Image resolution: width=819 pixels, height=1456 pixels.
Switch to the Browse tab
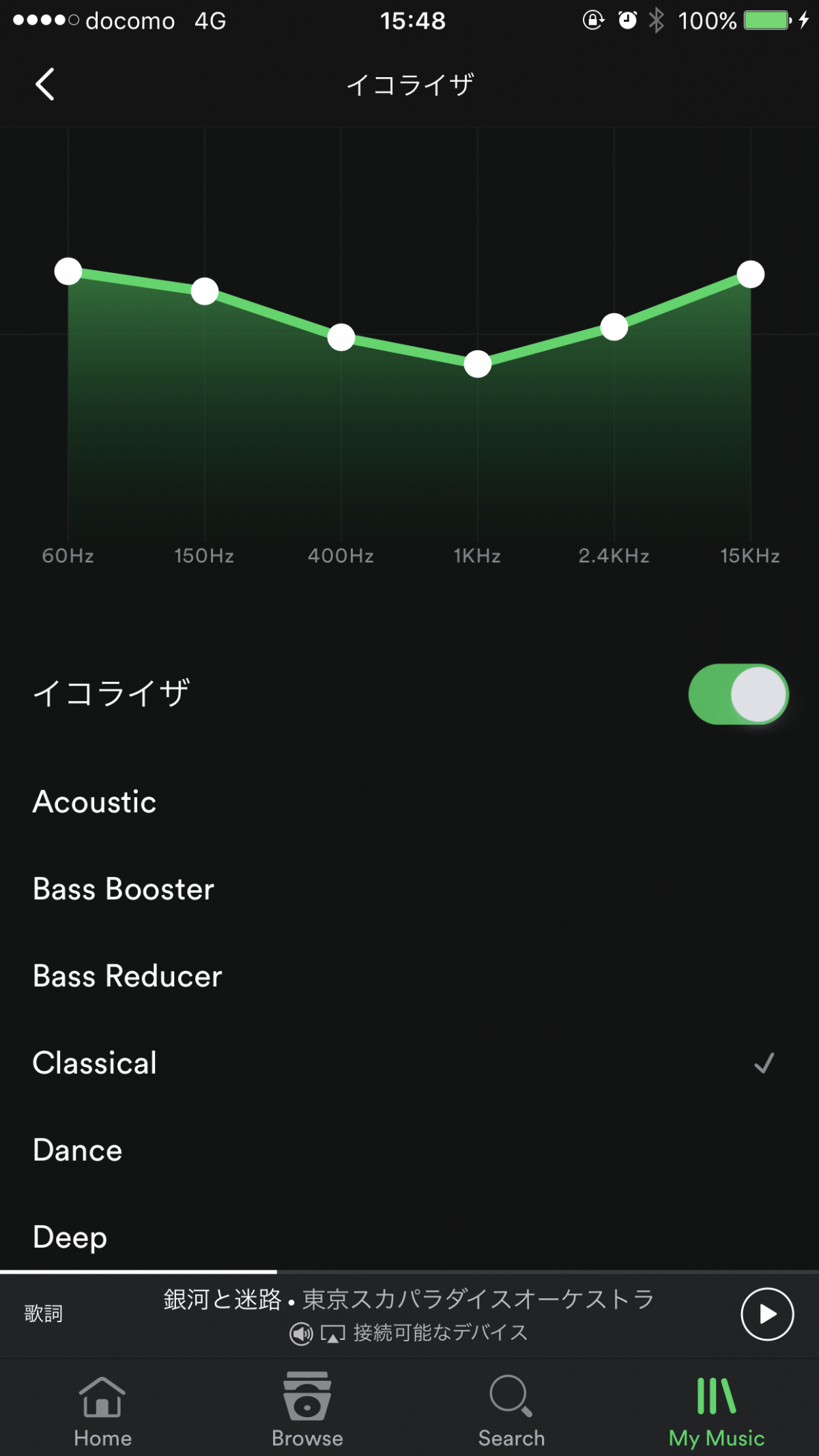307,1410
